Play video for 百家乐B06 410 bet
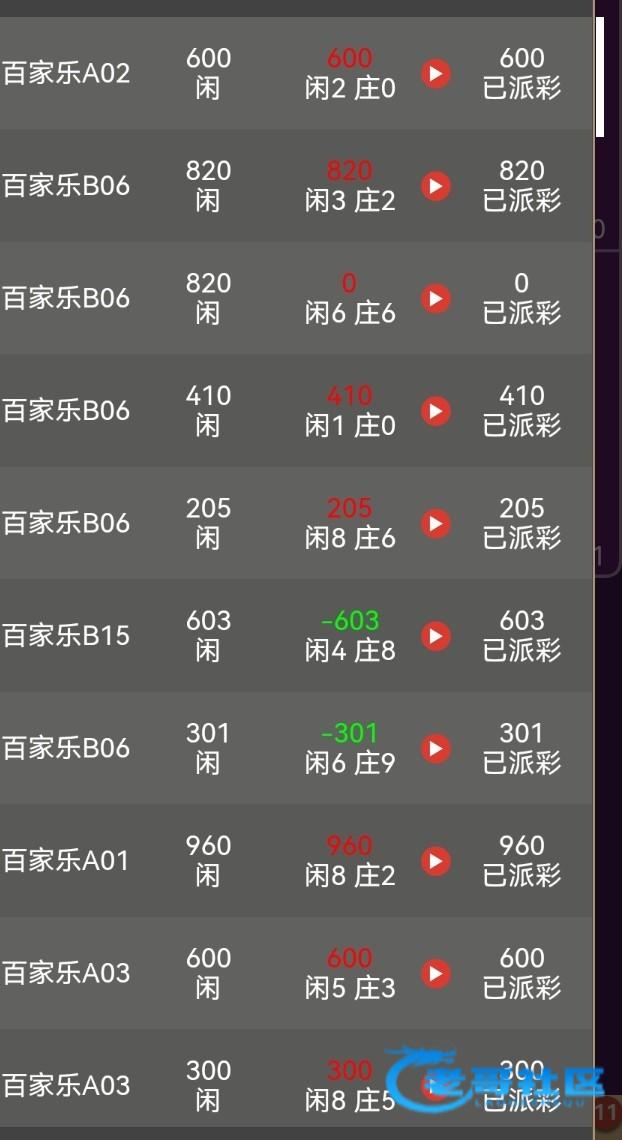 coord(436,411)
